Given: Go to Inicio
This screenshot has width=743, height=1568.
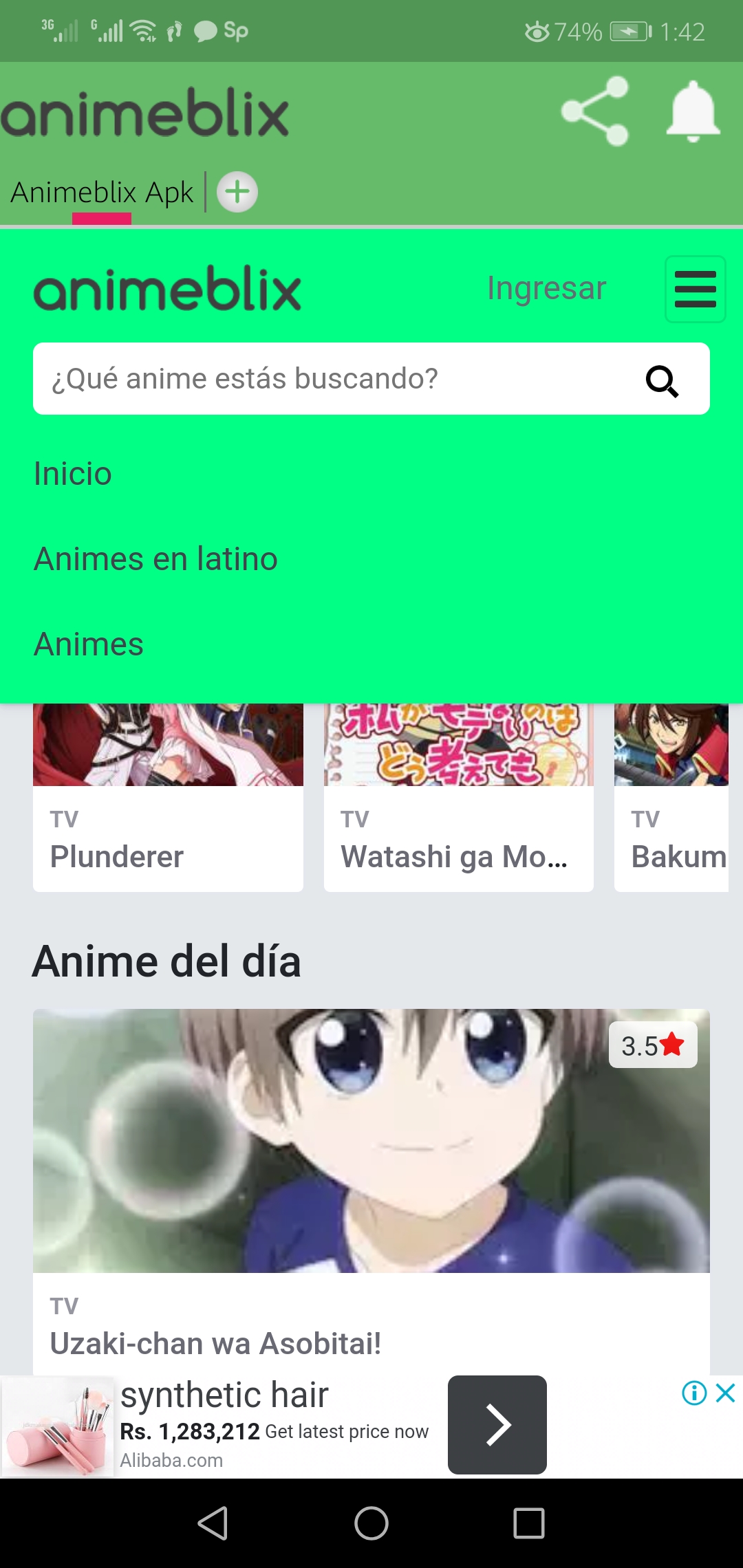Looking at the screenshot, I should pos(73,474).
